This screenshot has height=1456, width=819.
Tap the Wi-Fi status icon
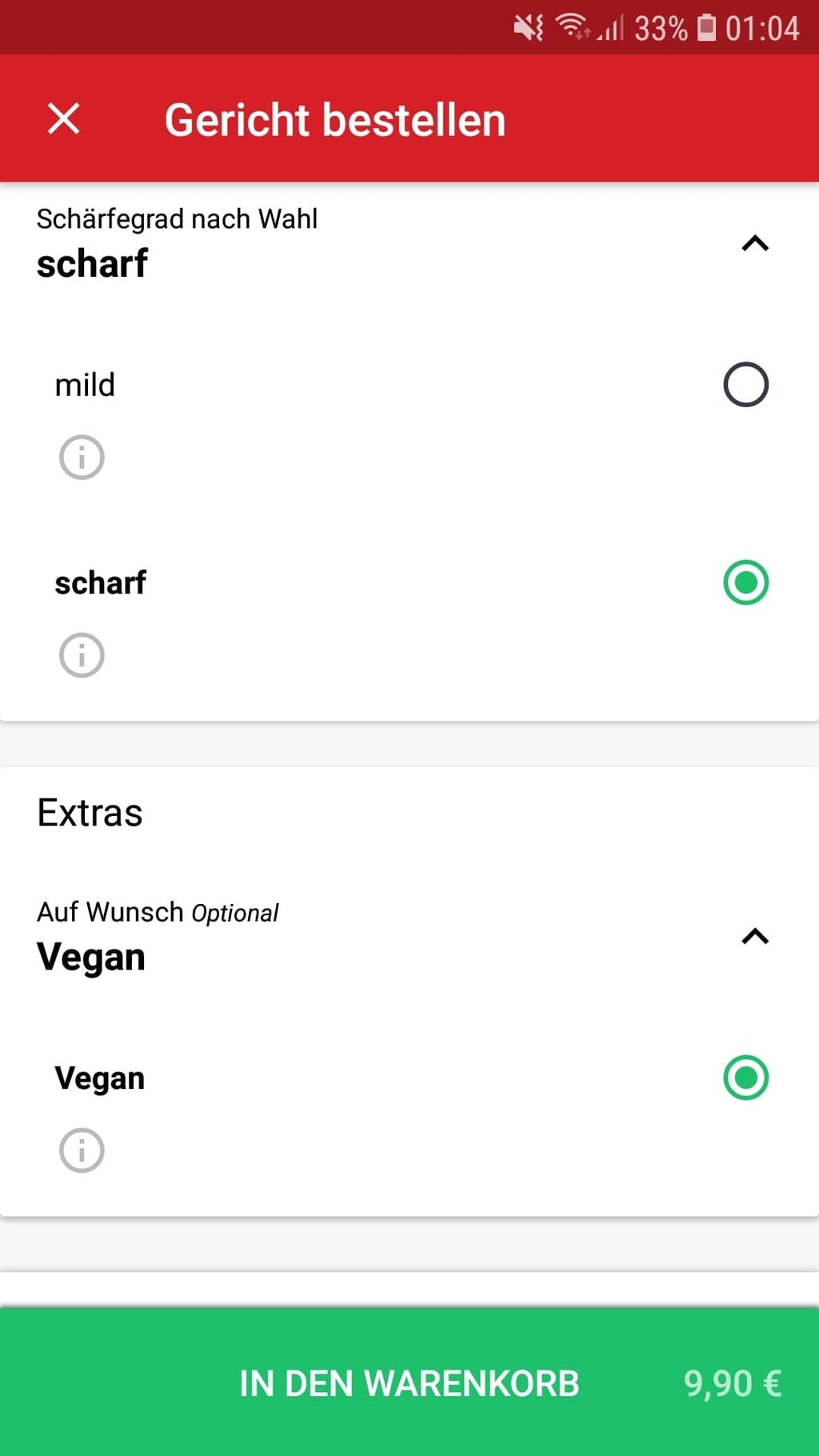[573, 26]
